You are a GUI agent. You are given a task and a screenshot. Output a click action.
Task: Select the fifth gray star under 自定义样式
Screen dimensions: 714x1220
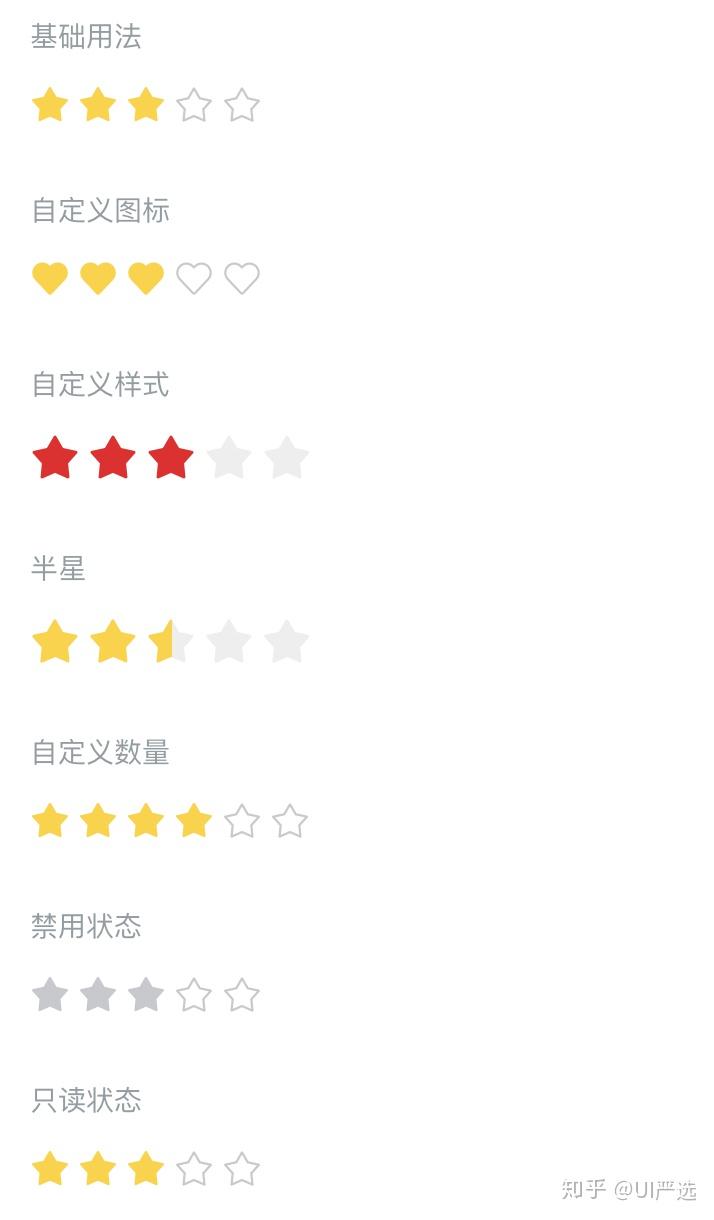pos(287,458)
